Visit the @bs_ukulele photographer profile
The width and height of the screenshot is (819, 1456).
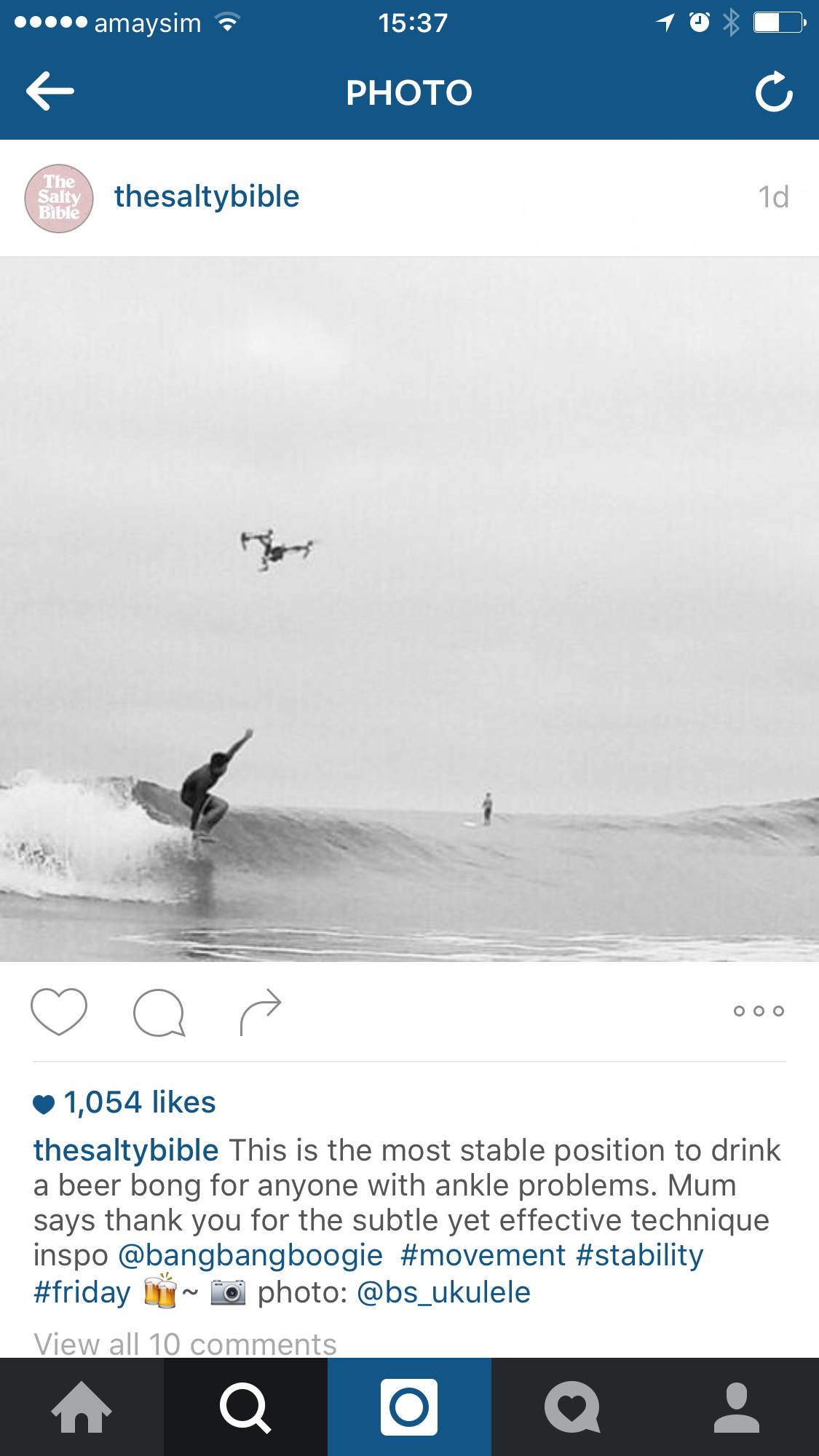pyautogui.click(x=443, y=1292)
